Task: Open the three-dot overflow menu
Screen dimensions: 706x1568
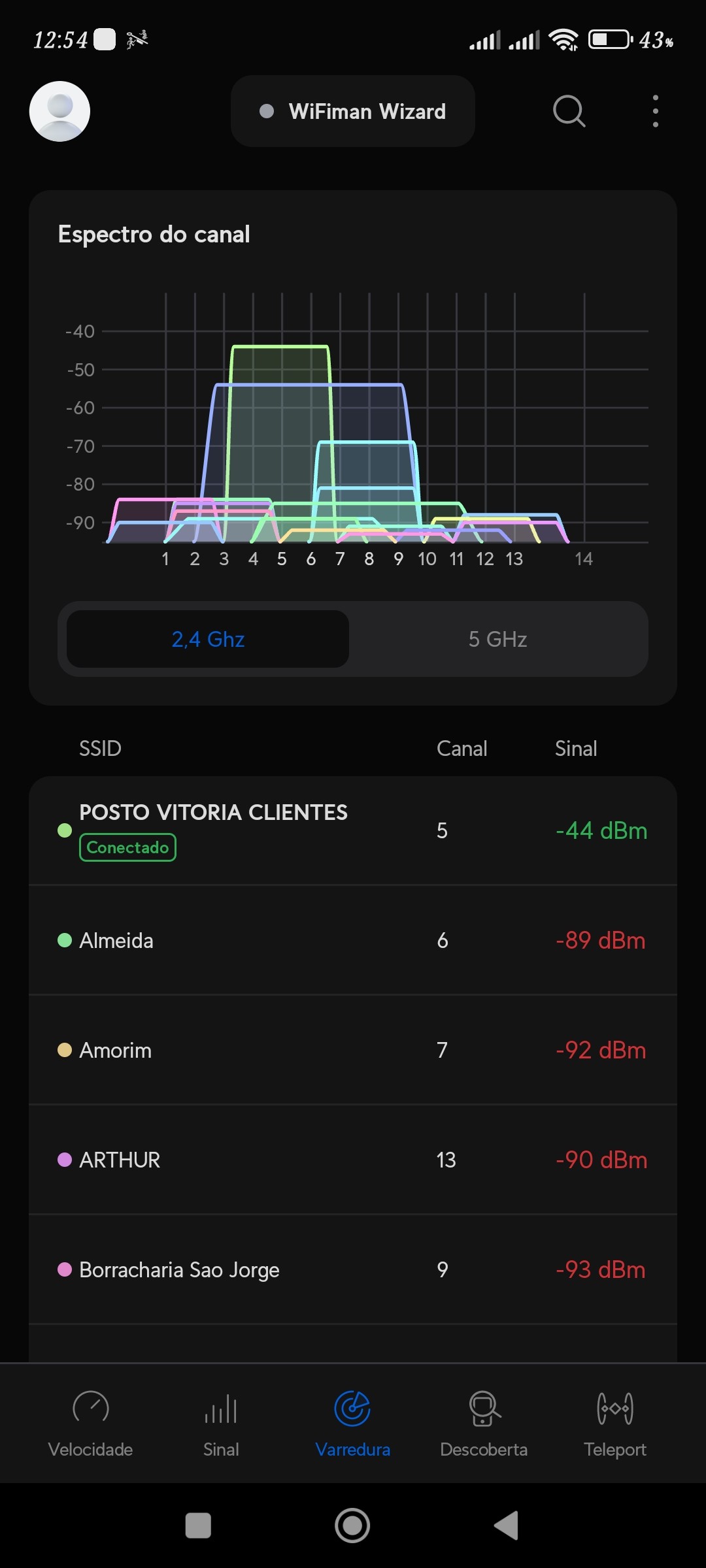Action: pos(655,111)
